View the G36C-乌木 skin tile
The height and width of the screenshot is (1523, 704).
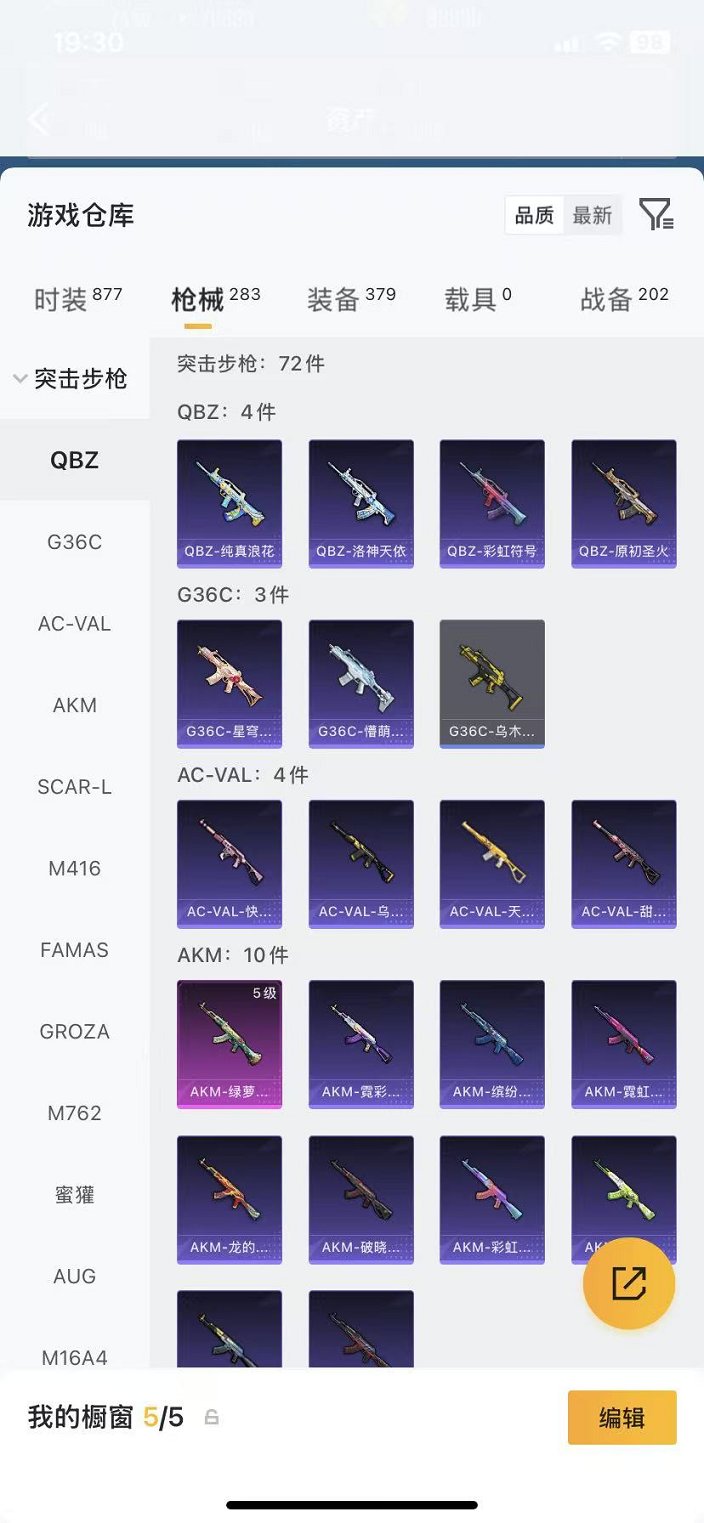point(492,683)
